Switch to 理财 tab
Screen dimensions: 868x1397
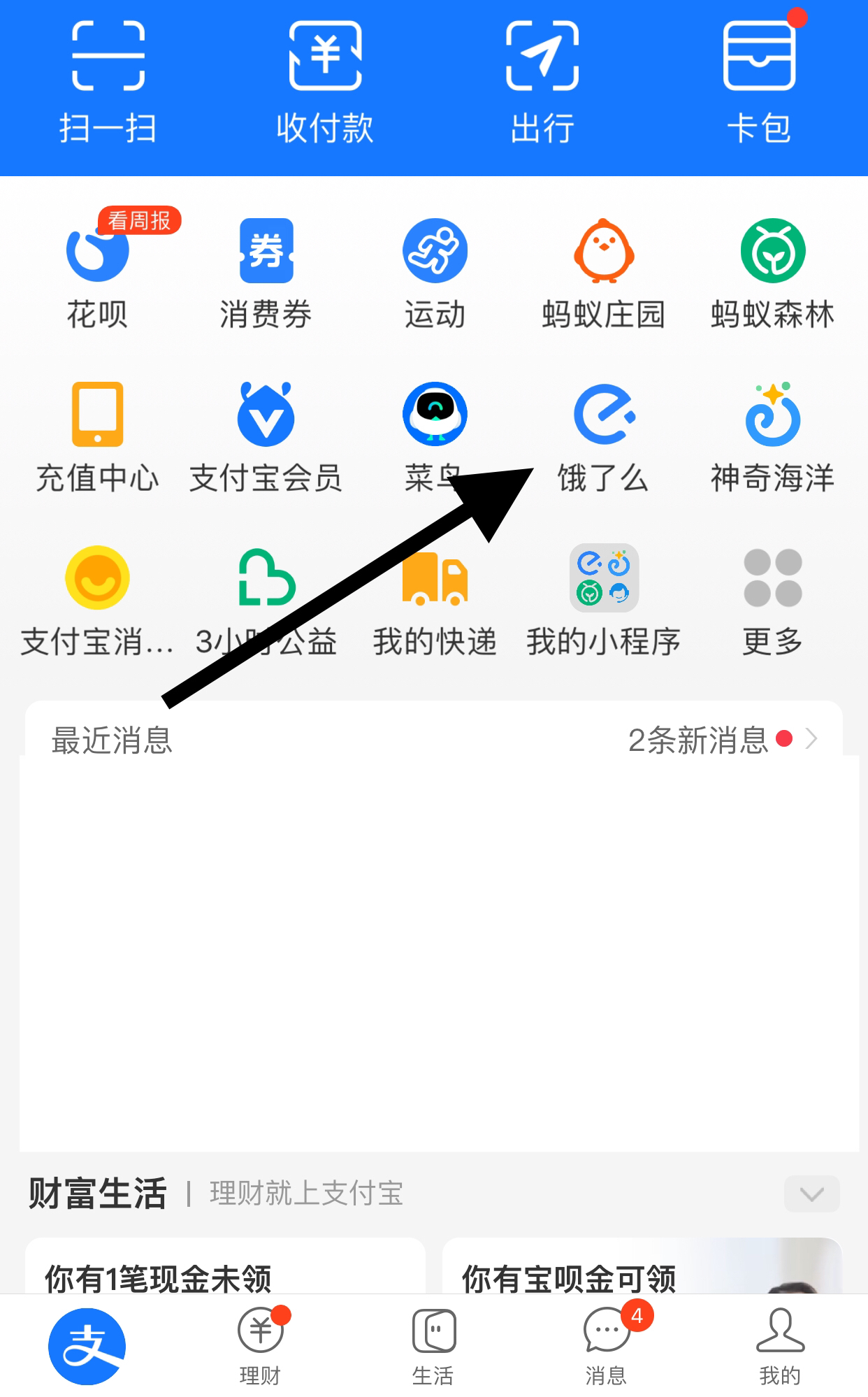coord(261,1347)
